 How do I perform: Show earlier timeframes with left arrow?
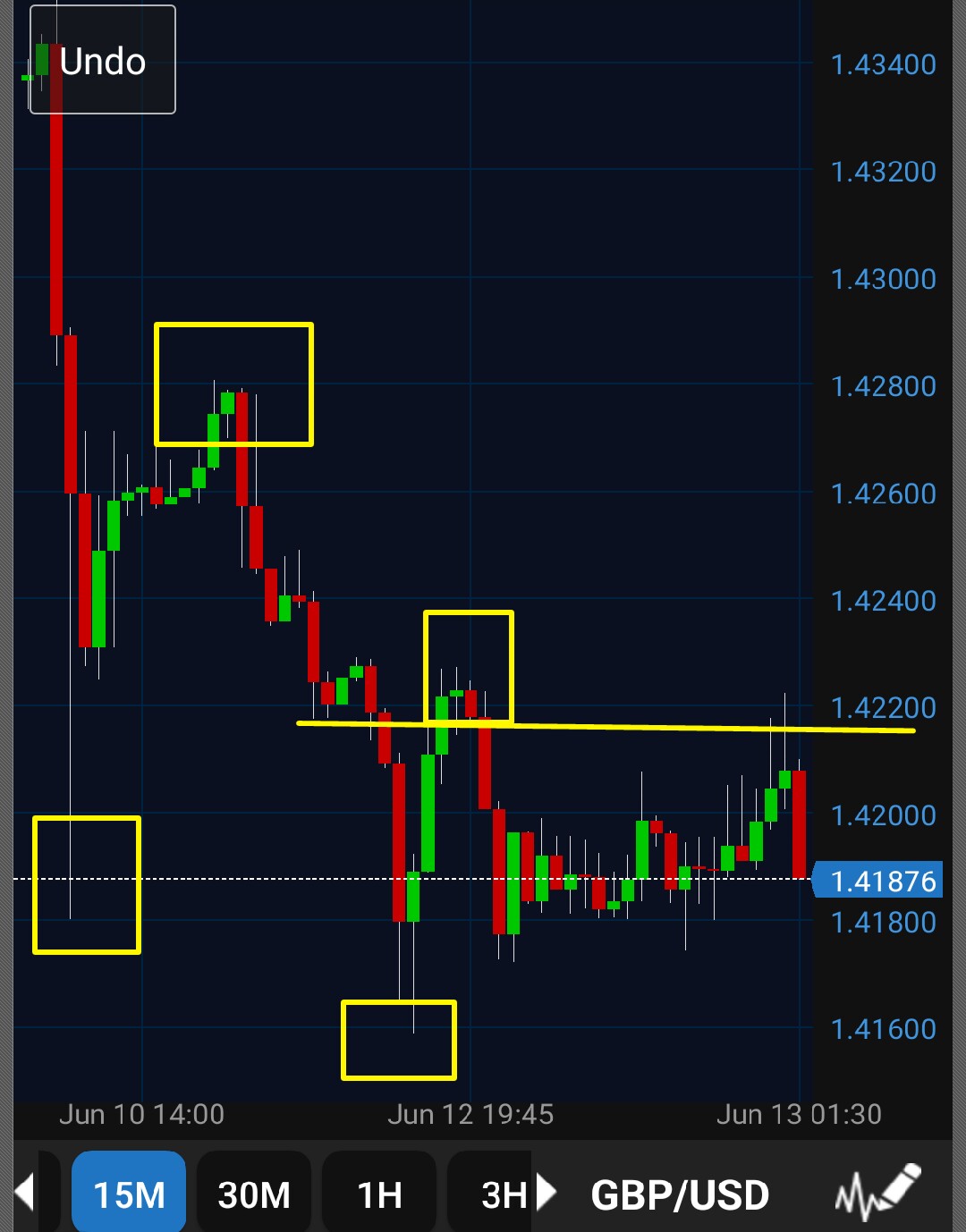24,1193
